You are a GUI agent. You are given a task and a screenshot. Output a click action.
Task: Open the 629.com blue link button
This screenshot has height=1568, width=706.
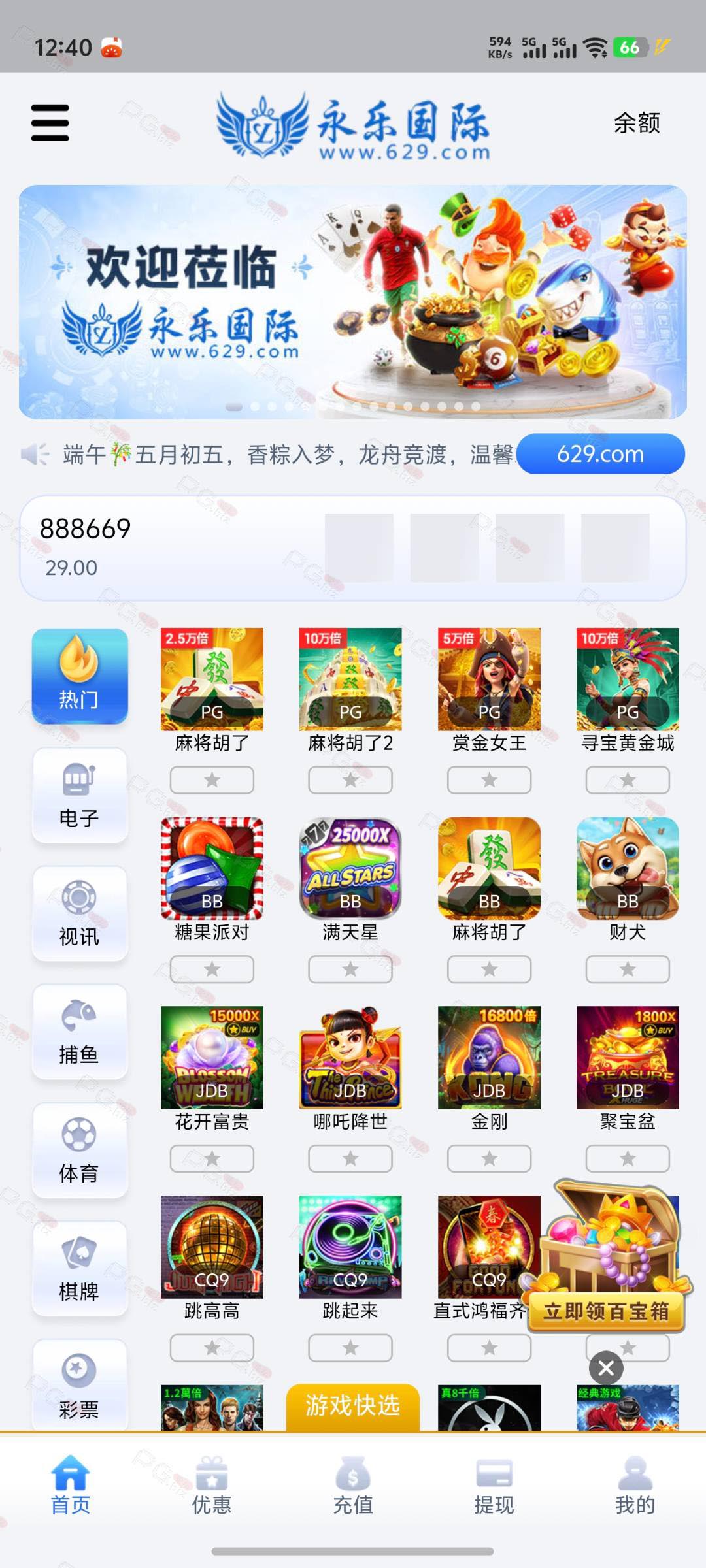click(x=601, y=453)
